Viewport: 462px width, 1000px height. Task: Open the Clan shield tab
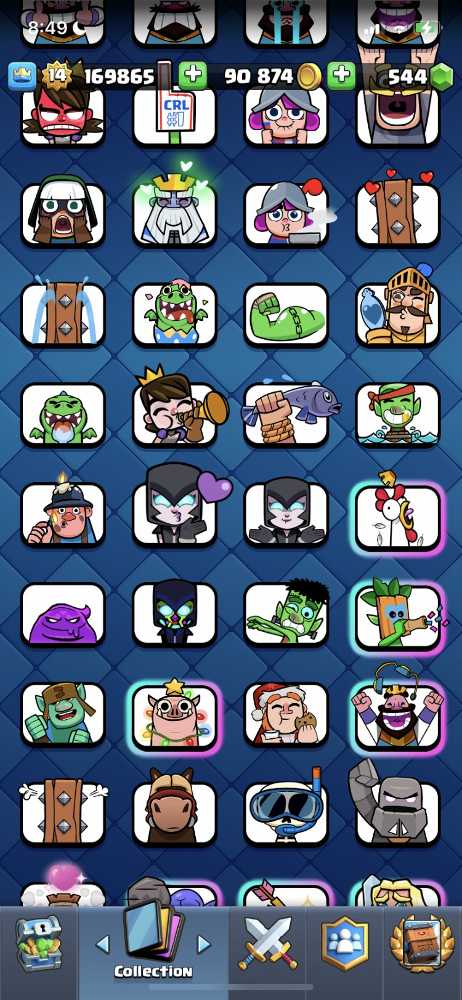tap(345, 944)
